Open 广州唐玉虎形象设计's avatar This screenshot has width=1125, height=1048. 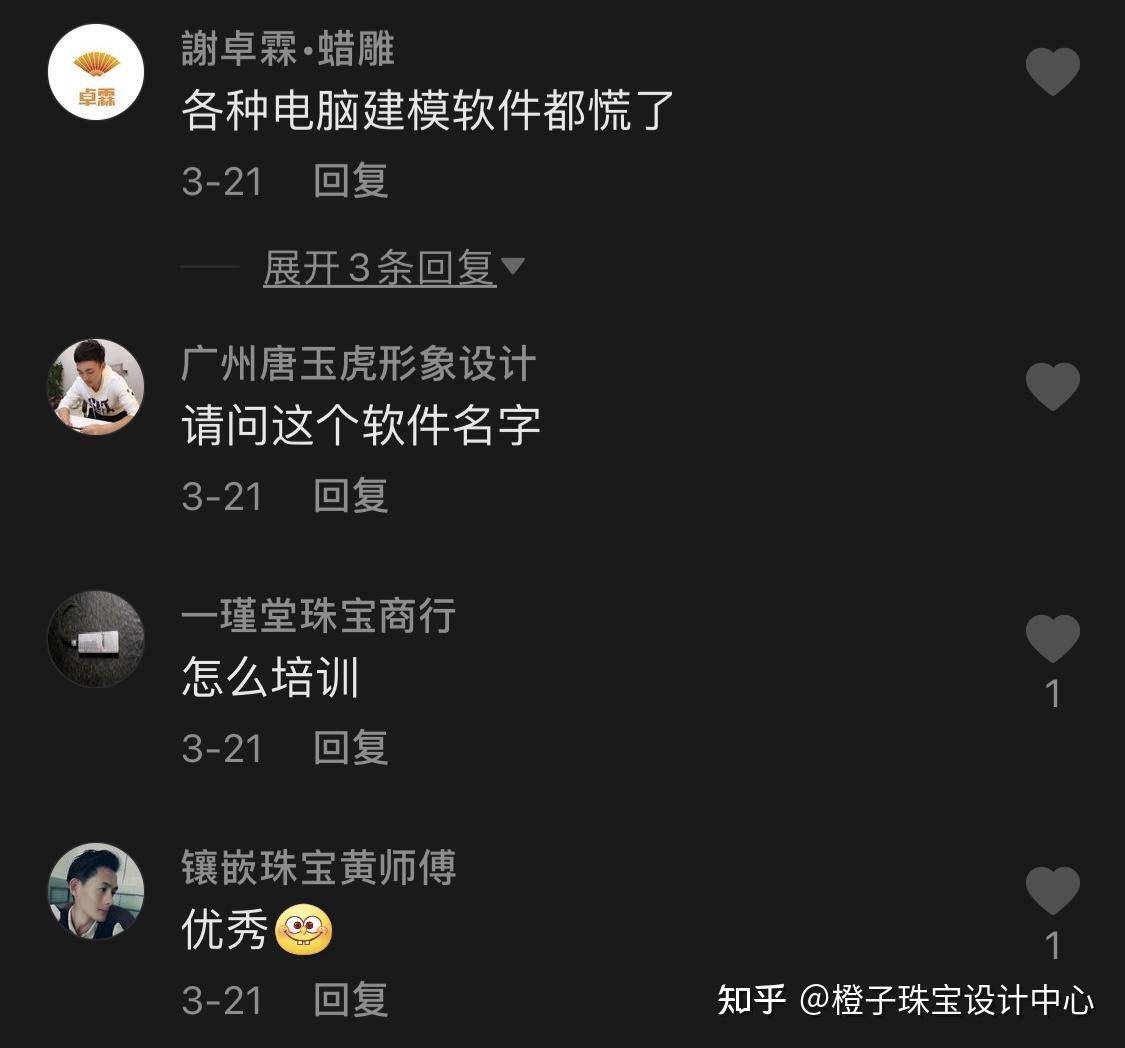click(x=96, y=387)
